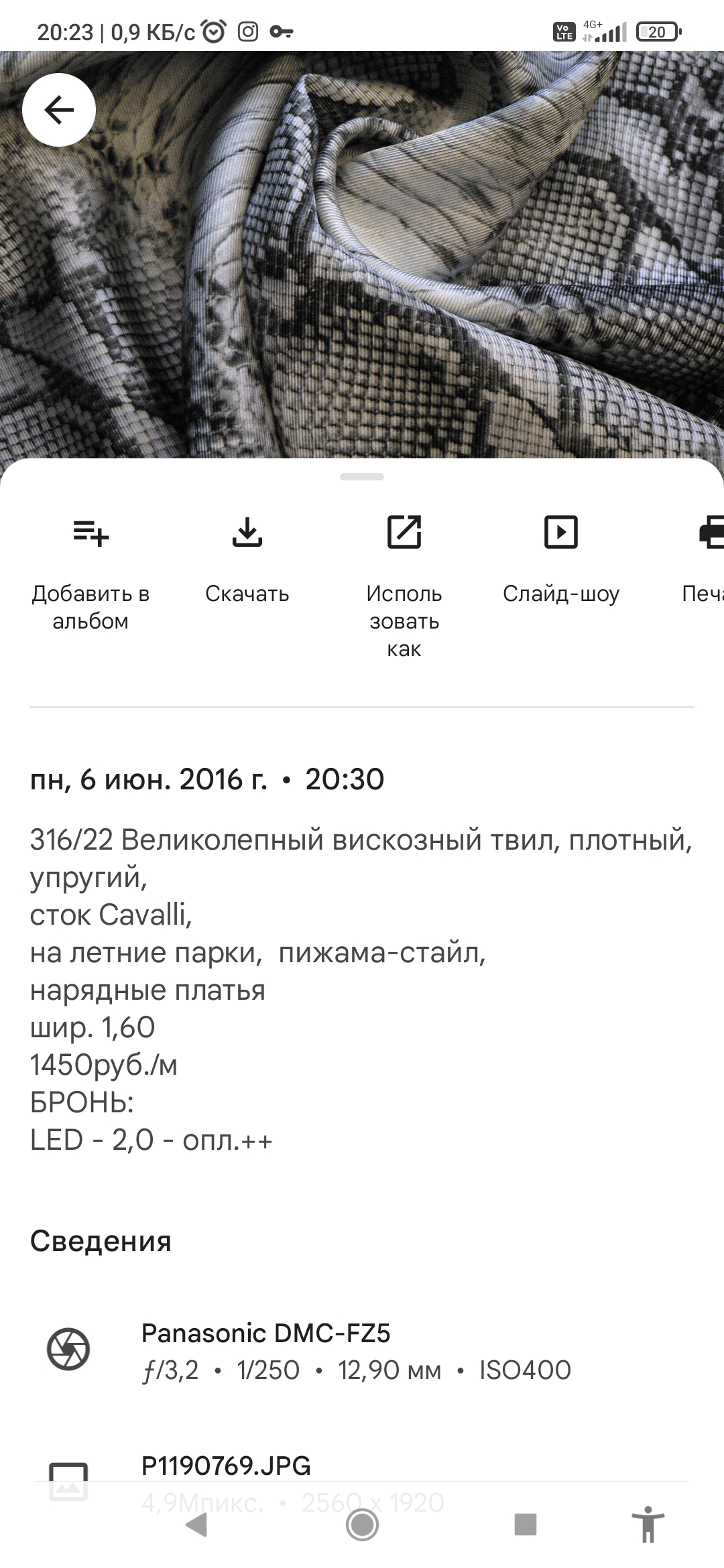Tap the print option (Печать)
This screenshot has height=1568, width=724.
click(x=703, y=560)
